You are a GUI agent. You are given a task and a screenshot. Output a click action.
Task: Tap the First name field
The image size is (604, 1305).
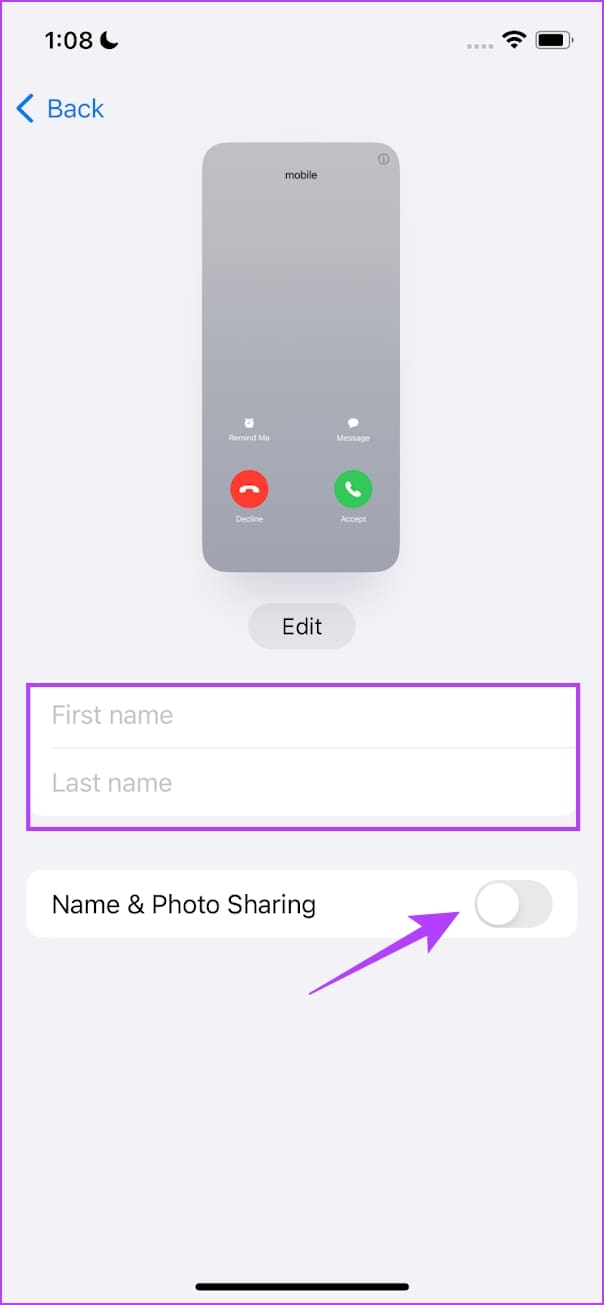(300, 715)
